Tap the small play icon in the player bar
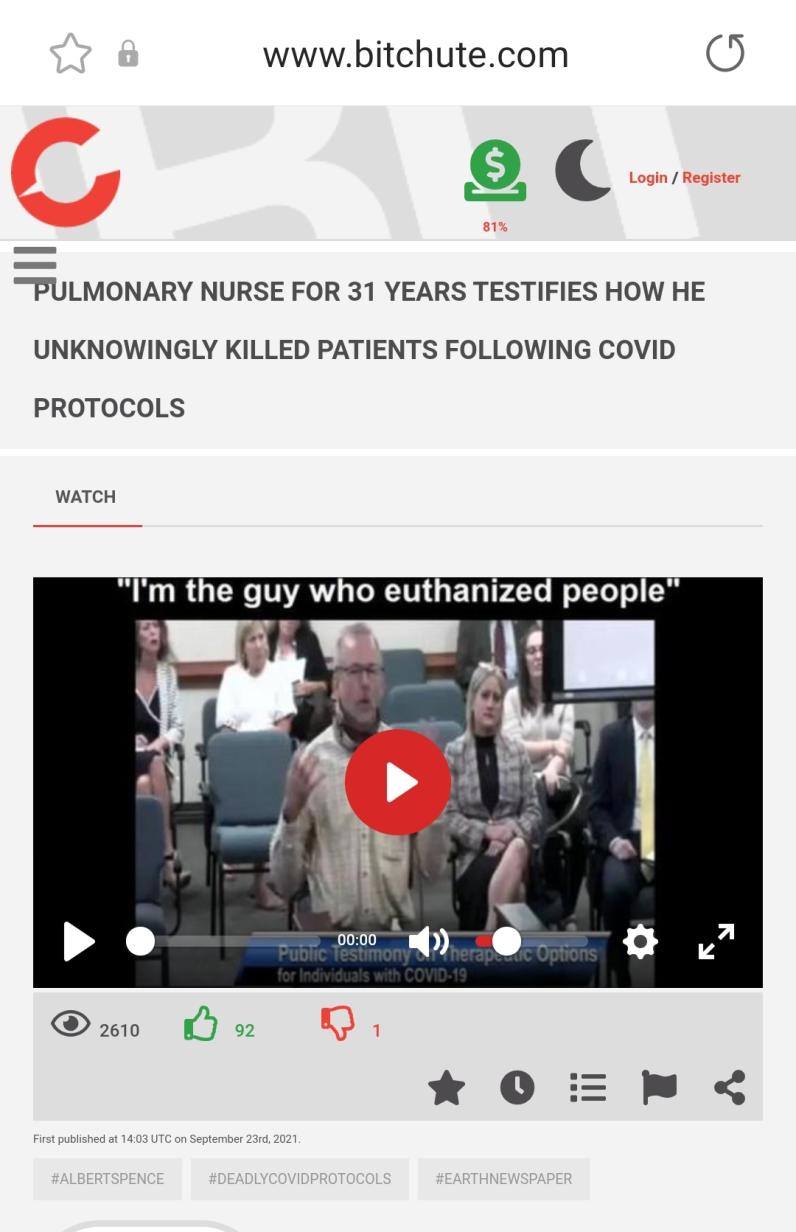796x1232 pixels. pyautogui.click(x=78, y=941)
